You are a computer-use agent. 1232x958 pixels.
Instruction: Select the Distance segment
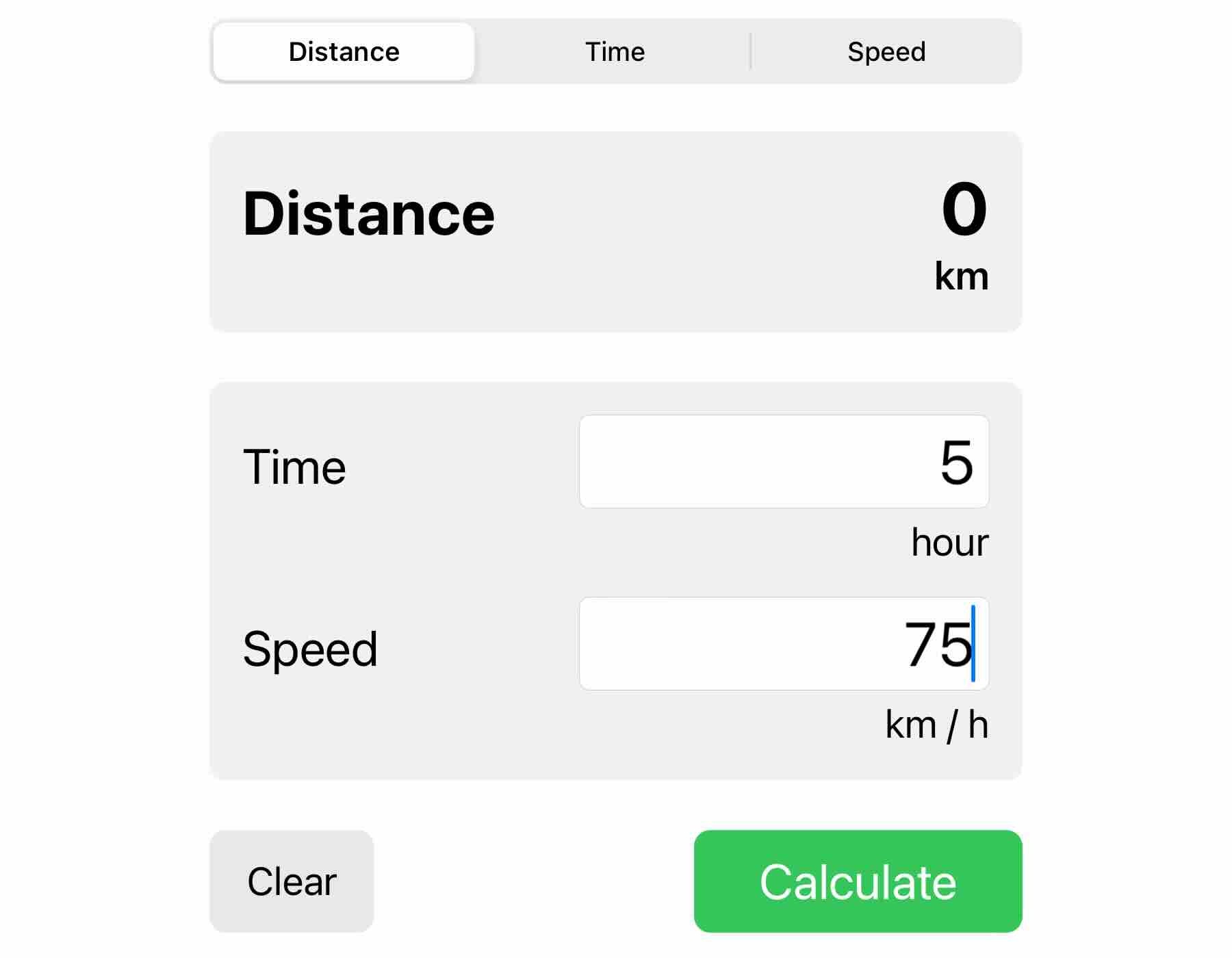[344, 52]
